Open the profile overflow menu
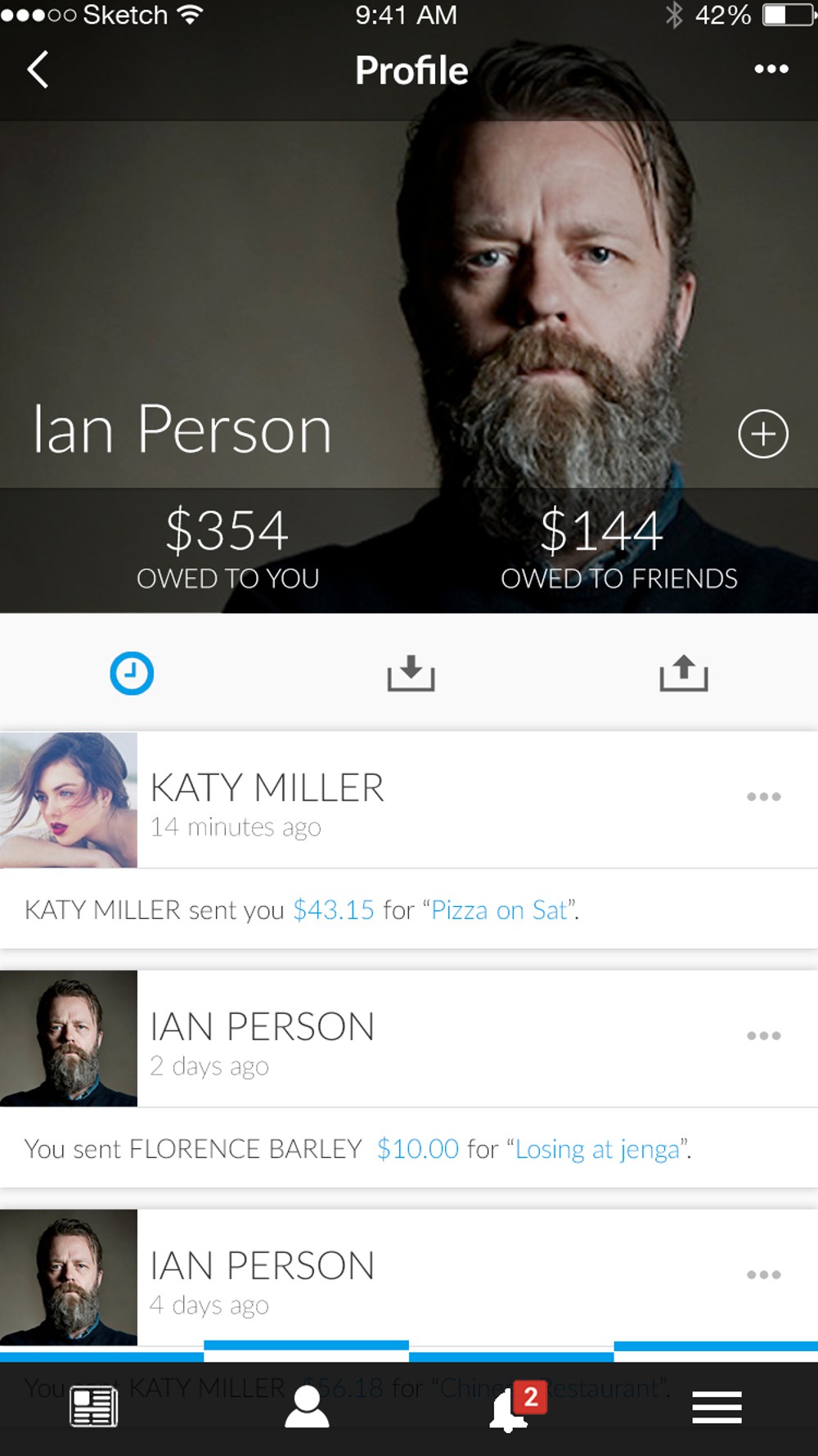Viewport: 818px width, 1456px height. click(771, 70)
